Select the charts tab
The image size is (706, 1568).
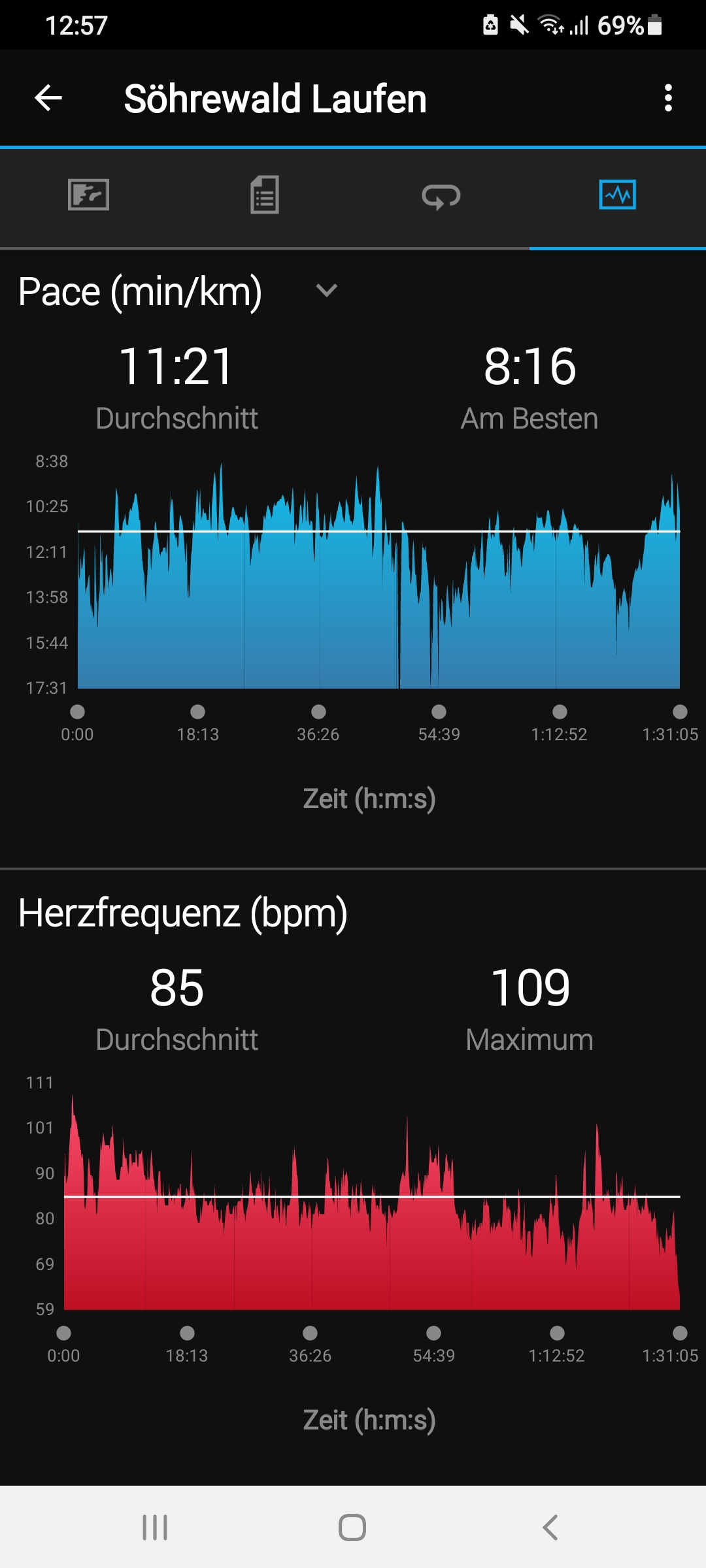point(617,195)
